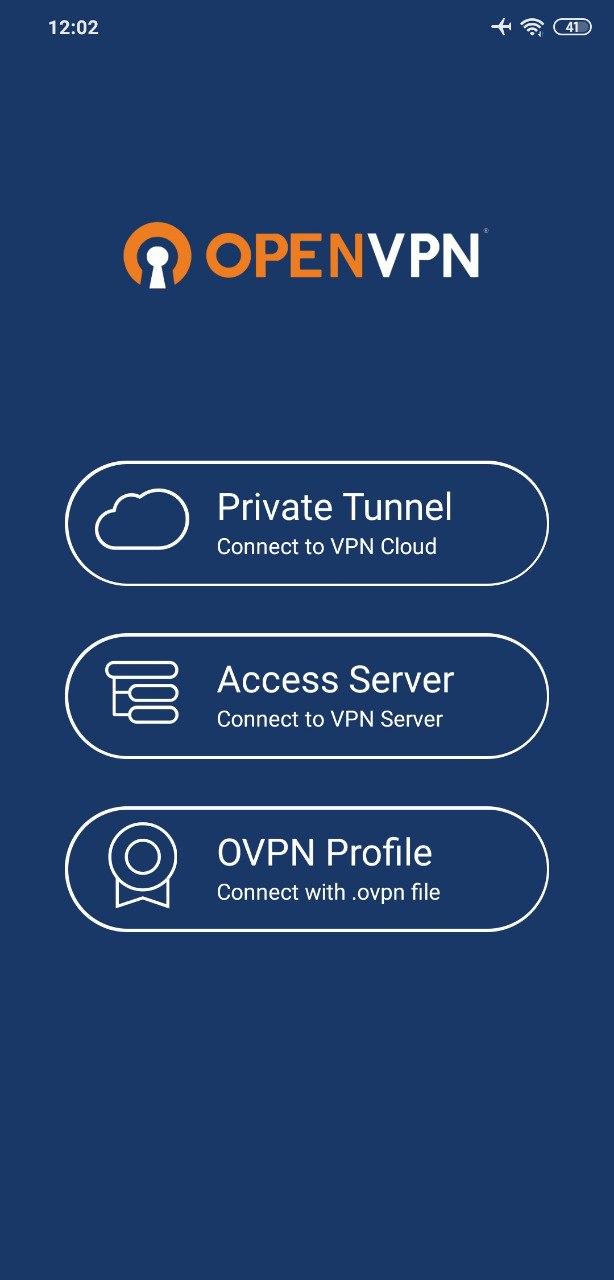Select Private Tunnel to connect to VPN Cloud

tap(307, 523)
